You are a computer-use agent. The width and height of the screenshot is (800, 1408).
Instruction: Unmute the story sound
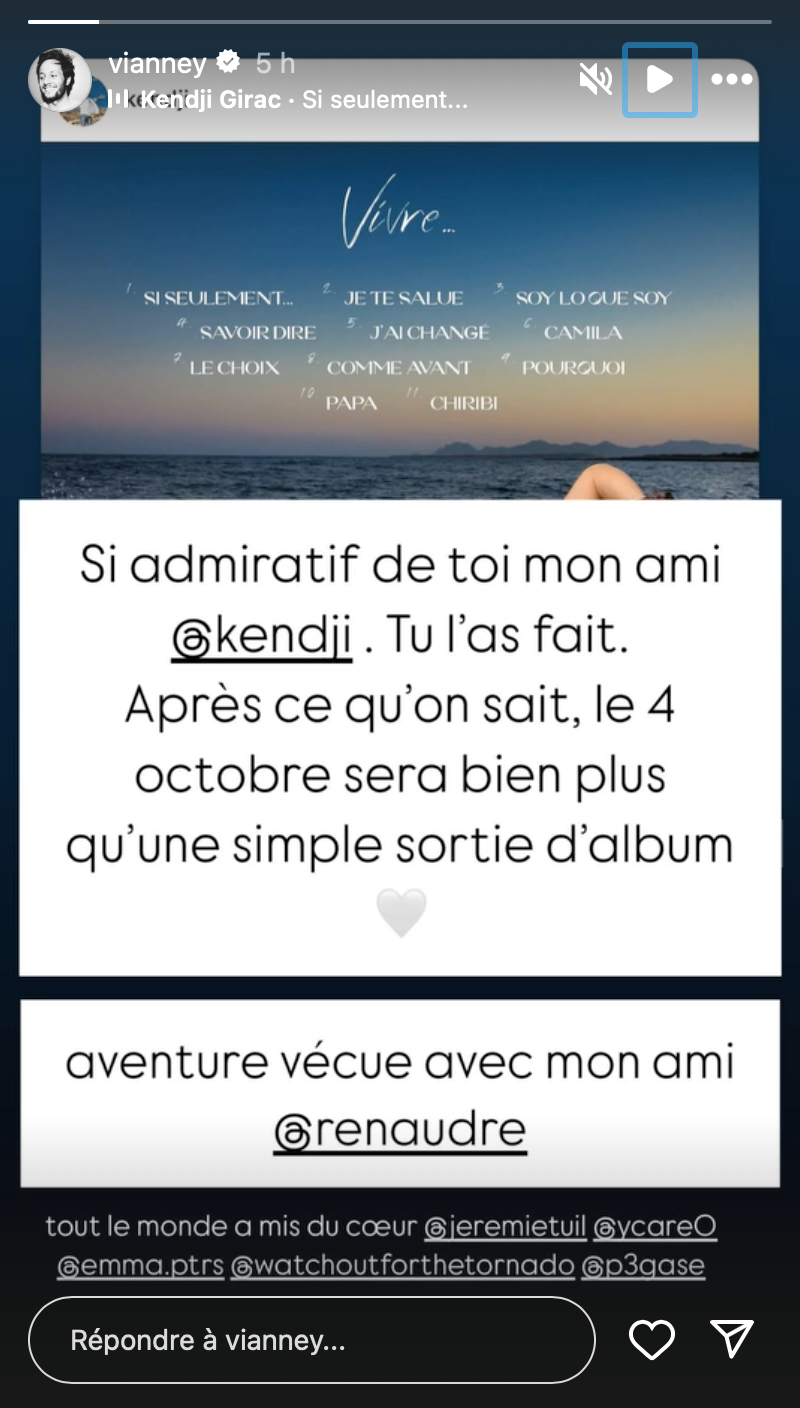tap(596, 79)
